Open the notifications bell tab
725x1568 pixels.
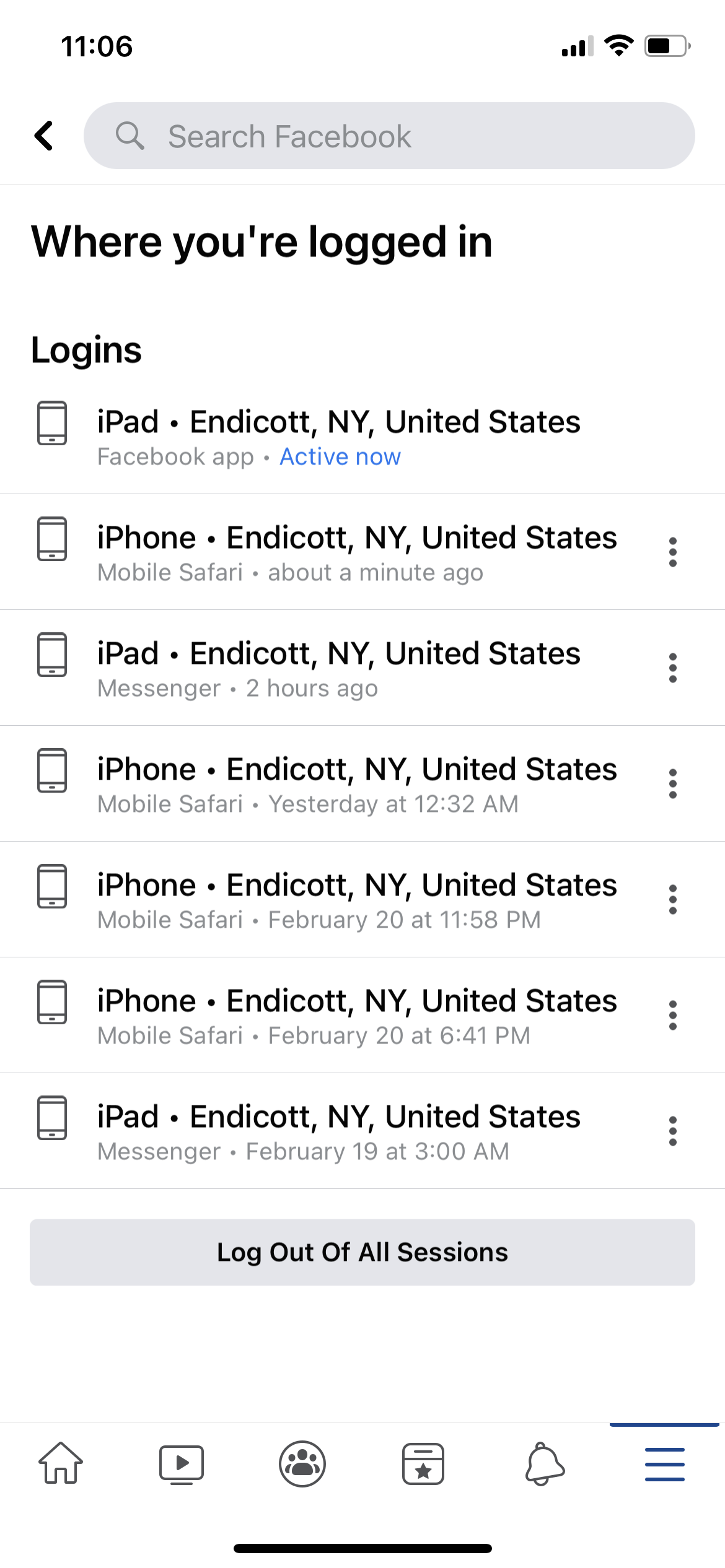point(545,1463)
